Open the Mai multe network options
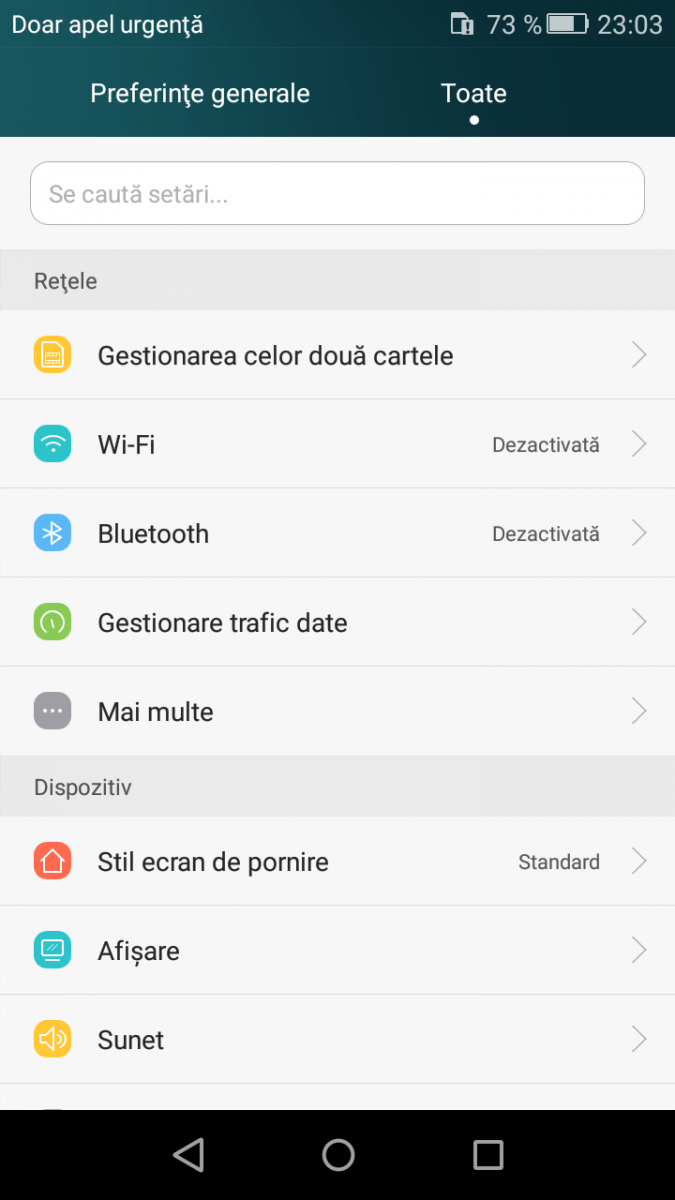675x1200 pixels. coord(337,711)
